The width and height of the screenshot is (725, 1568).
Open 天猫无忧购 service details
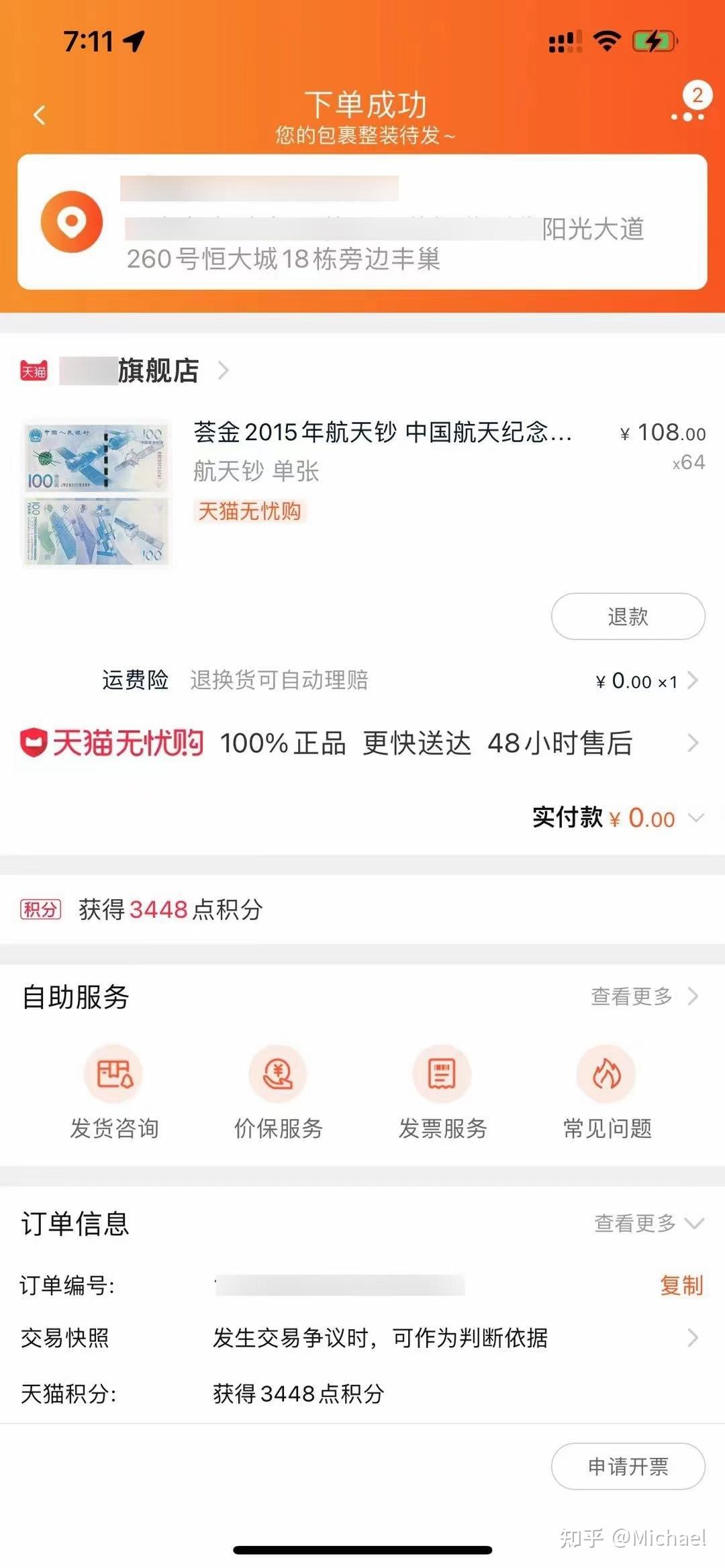(360, 743)
